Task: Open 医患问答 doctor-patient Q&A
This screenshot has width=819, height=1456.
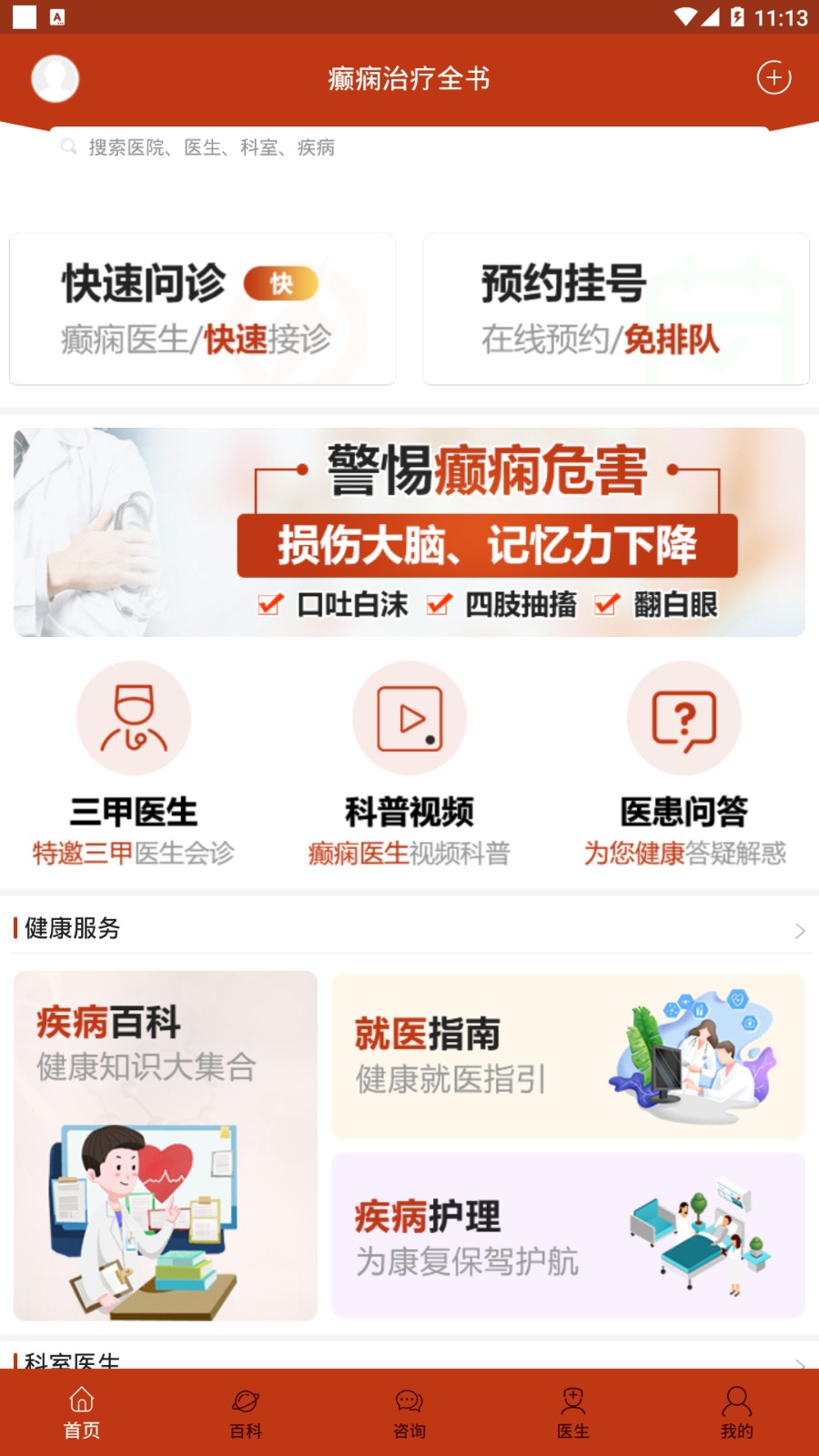Action: (x=684, y=763)
